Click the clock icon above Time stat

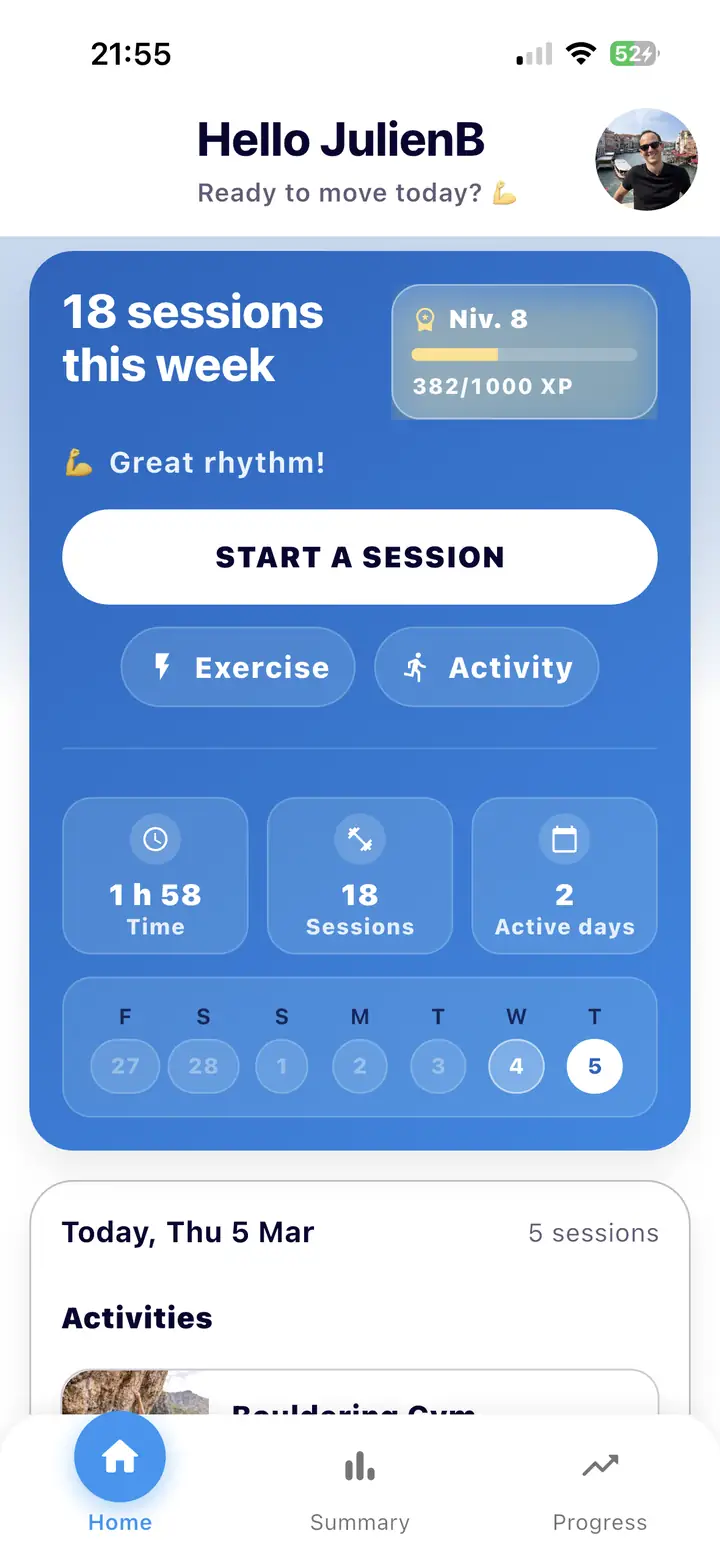tap(155, 840)
